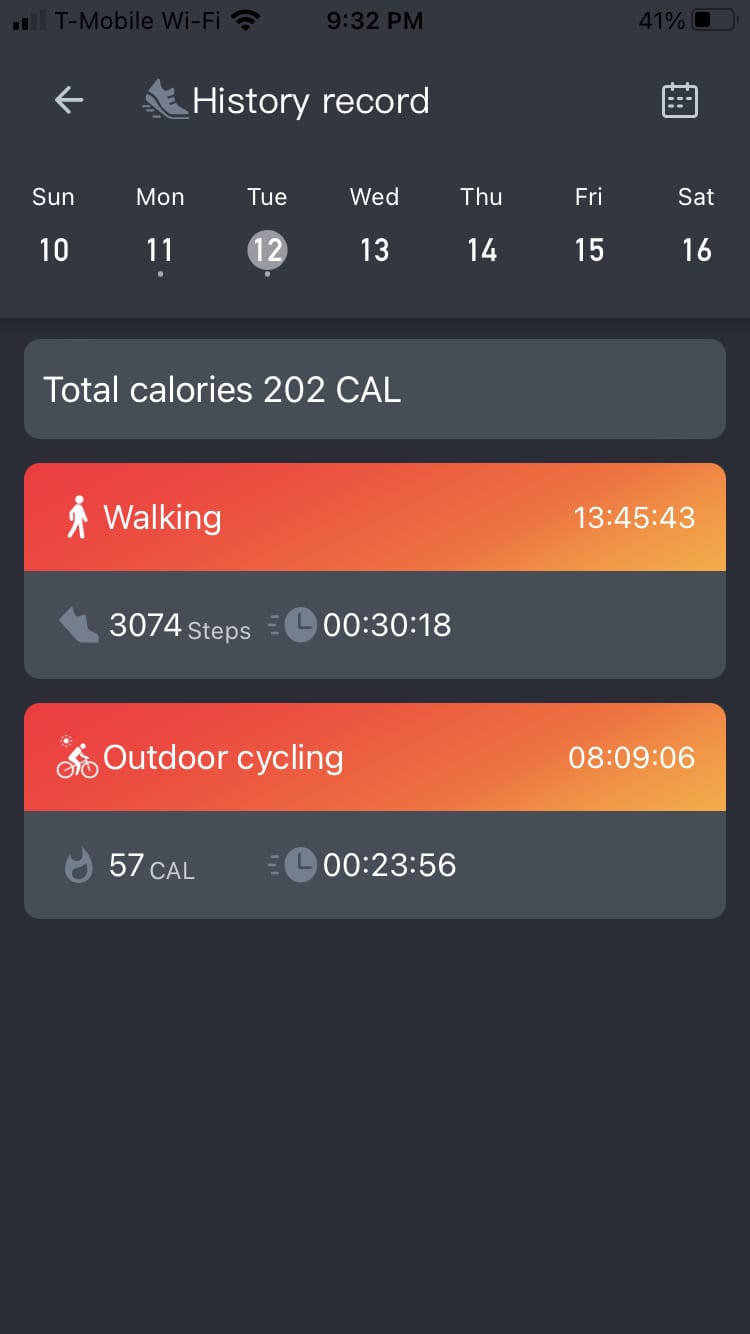Open the Outdoor cycling activity details
Viewport: 750px width, 1334px height.
[375, 757]
